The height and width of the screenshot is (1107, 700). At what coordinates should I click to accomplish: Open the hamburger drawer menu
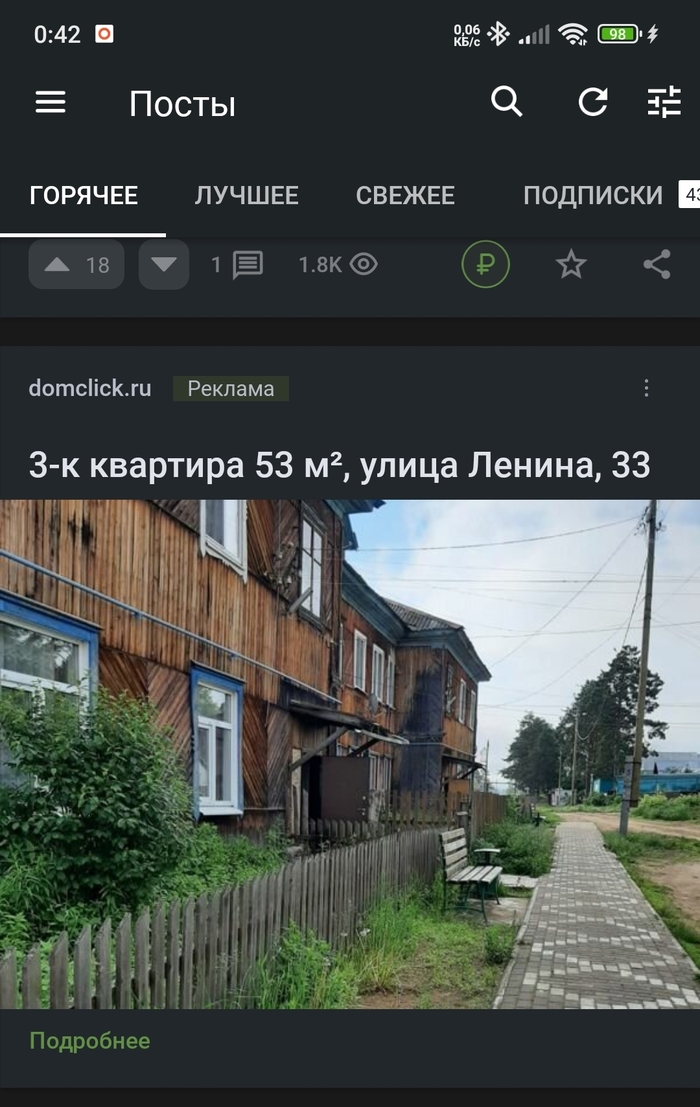(50, 102)
